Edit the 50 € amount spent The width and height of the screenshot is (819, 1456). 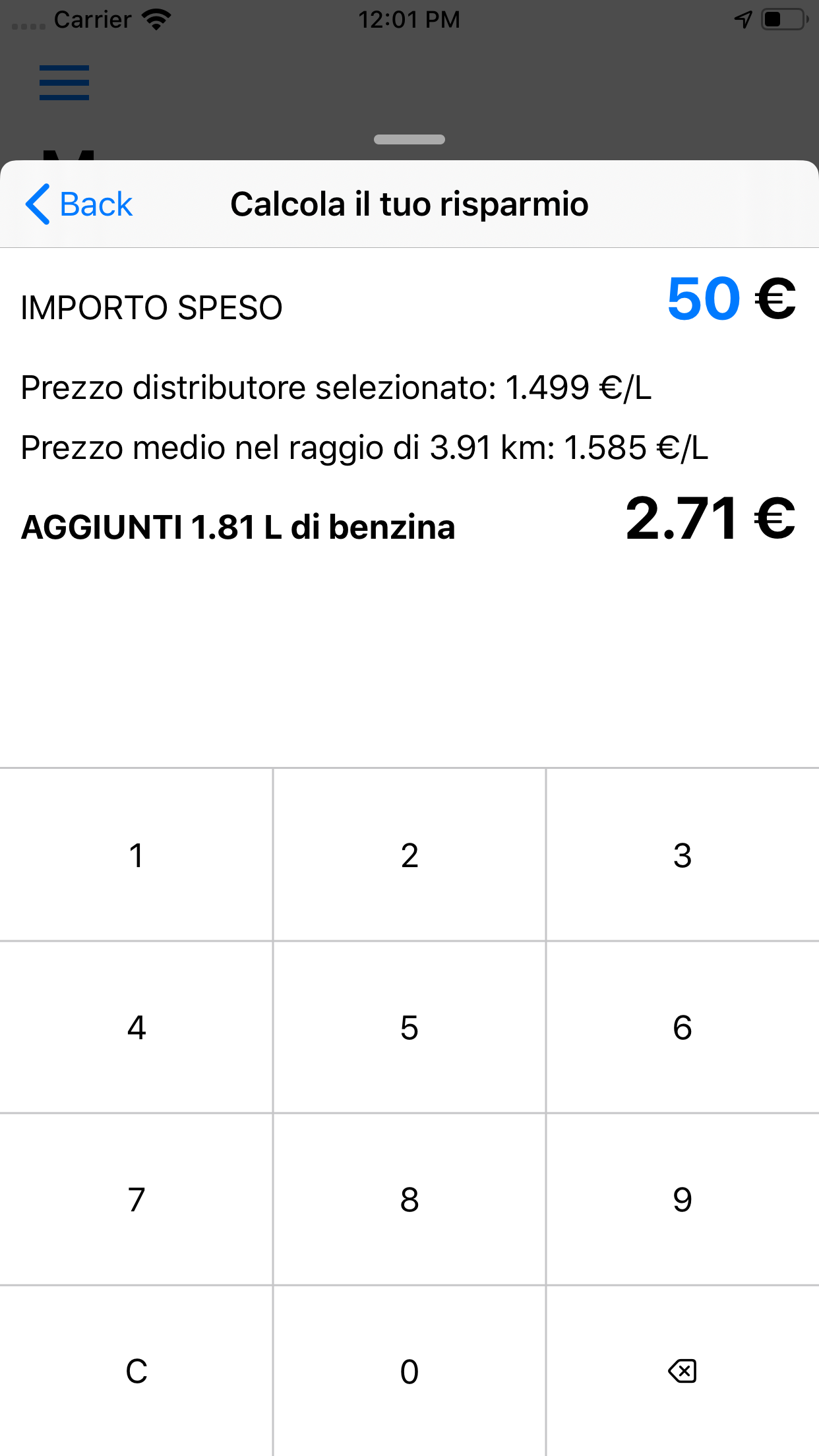tap(704, 299)
